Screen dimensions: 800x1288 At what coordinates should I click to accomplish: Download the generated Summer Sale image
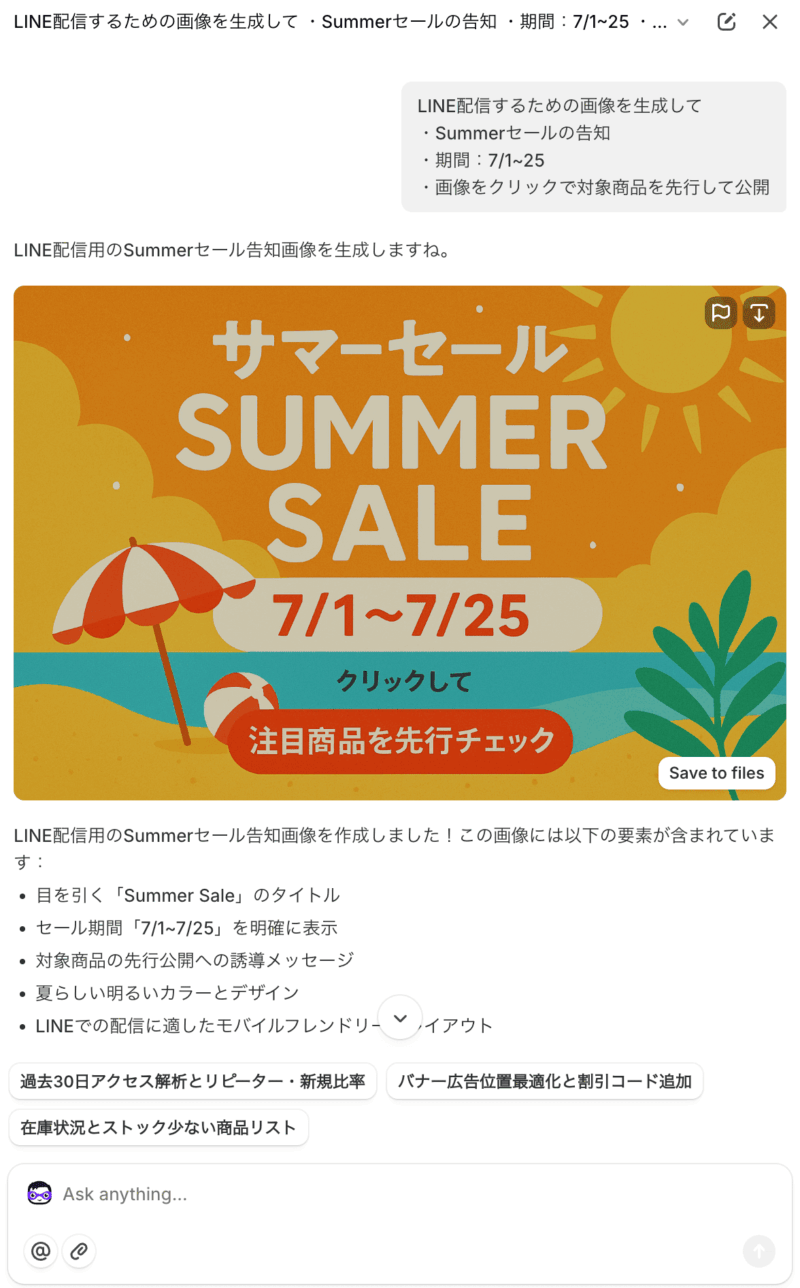pos(759,313)
